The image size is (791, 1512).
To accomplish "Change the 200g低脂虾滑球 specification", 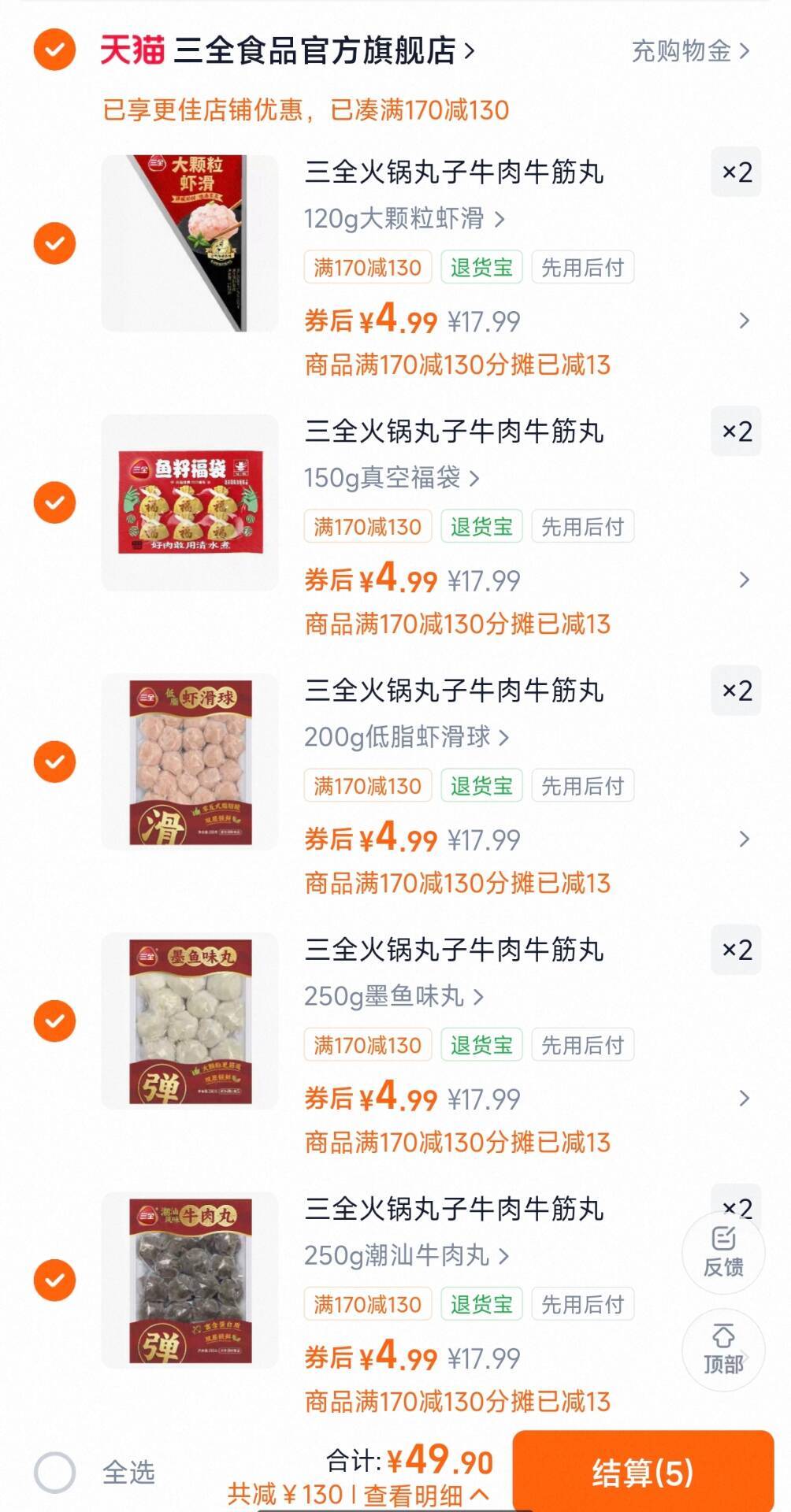I will pyautogui.click(x=406, y=736).
